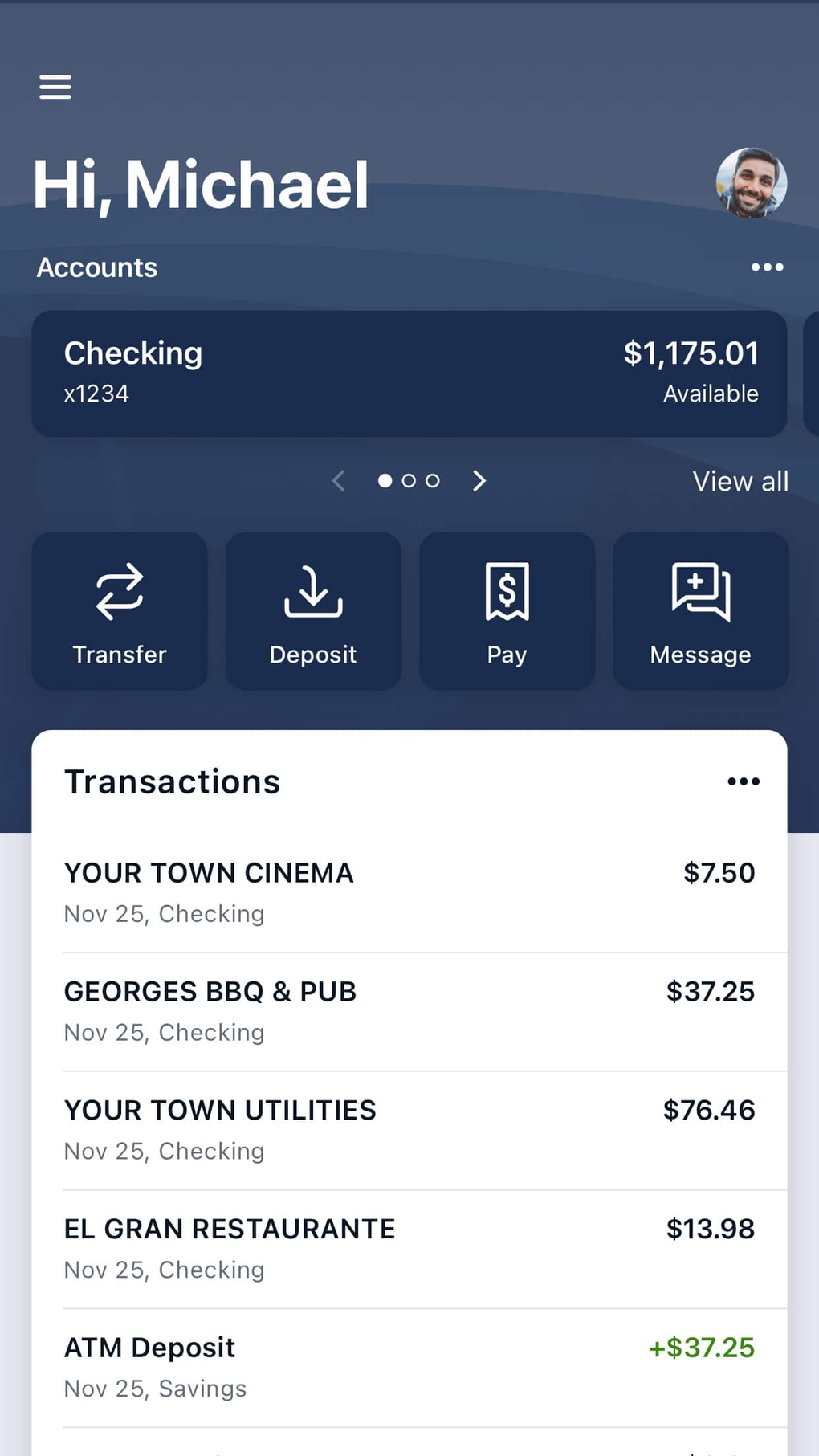View all accounts

[x=740, y=481]
